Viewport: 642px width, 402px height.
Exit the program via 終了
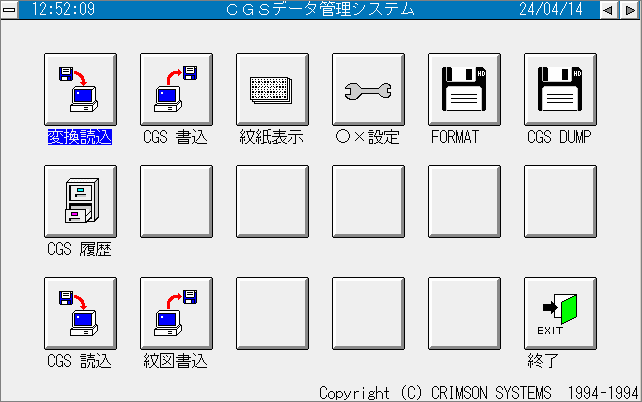click(x=560, y=314)
